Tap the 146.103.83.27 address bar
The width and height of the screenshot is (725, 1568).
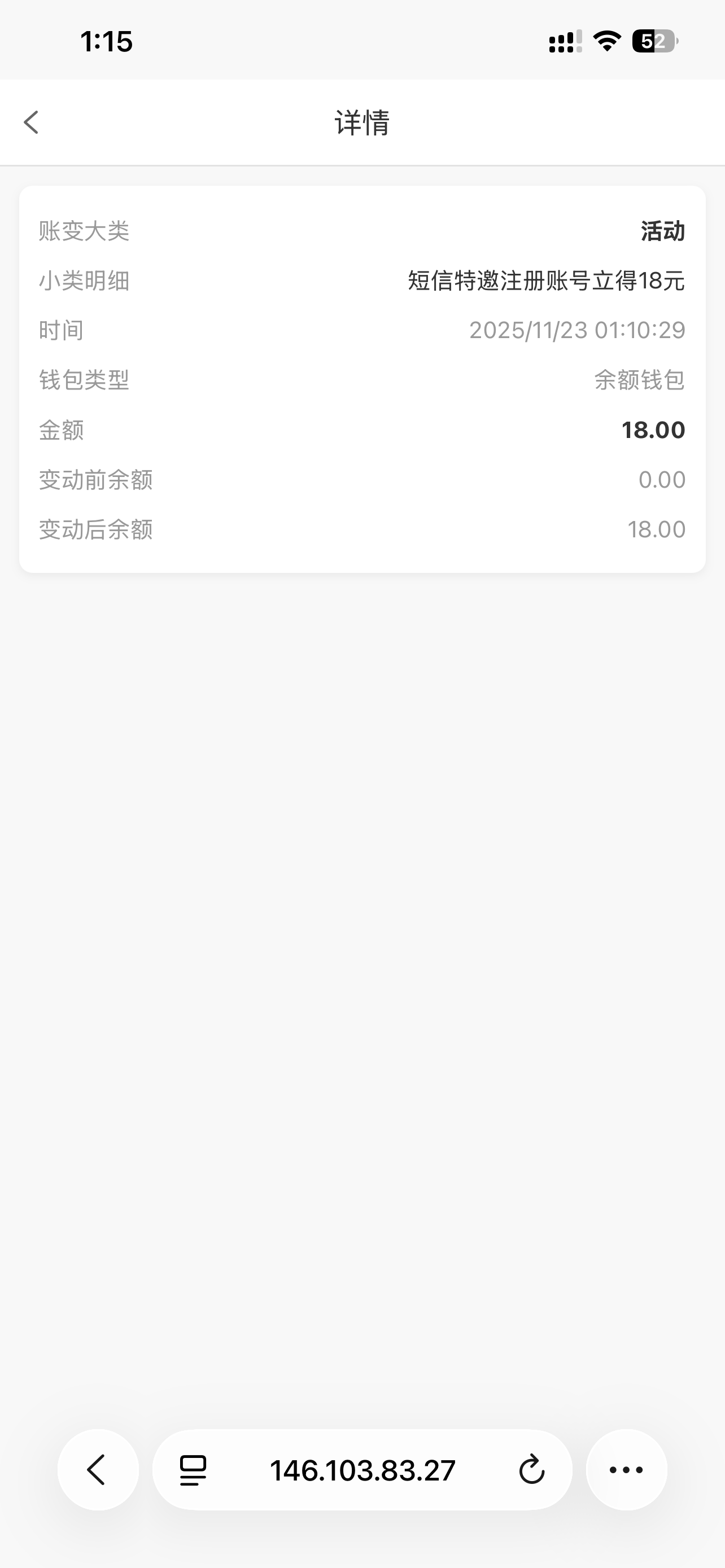[362, 1470]
